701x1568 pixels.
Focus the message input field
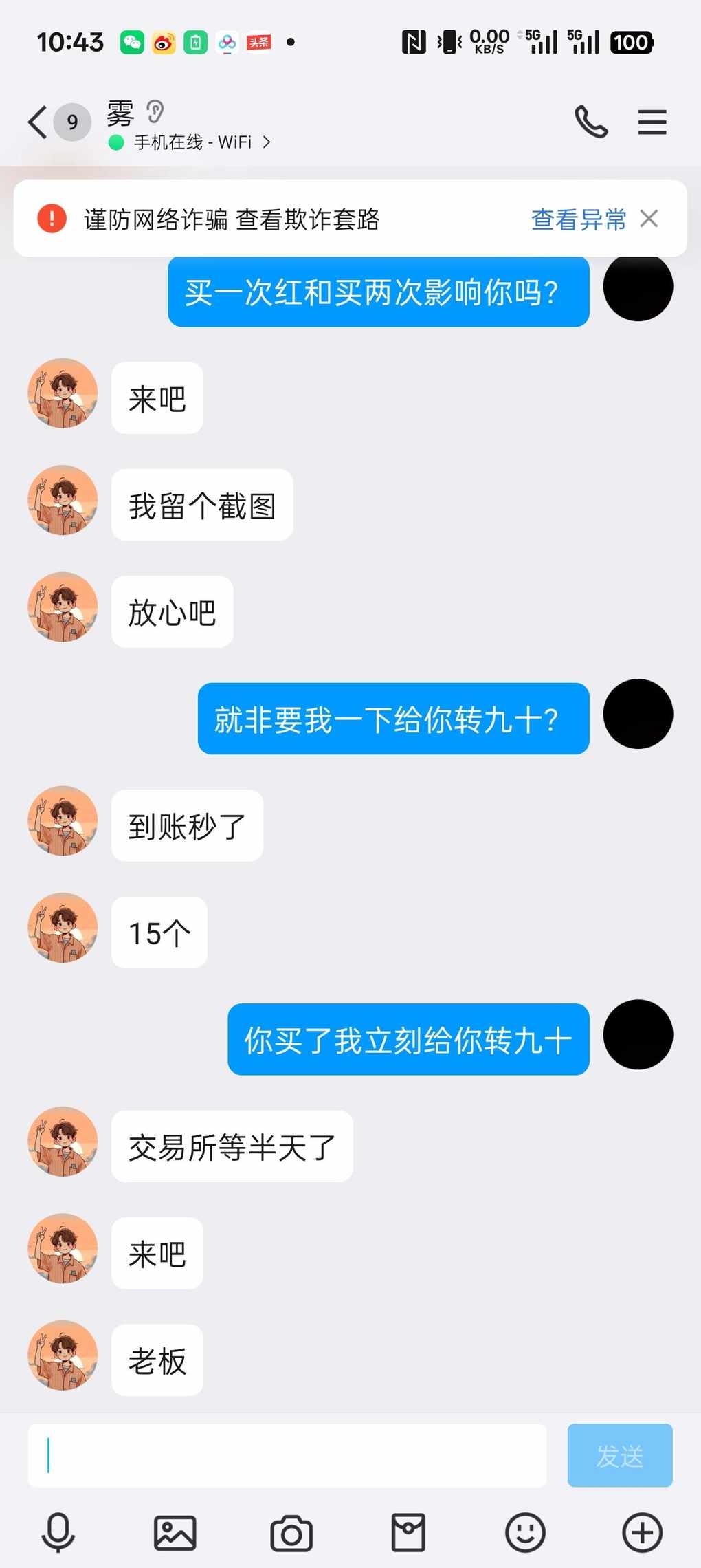tap(287, 1455)
